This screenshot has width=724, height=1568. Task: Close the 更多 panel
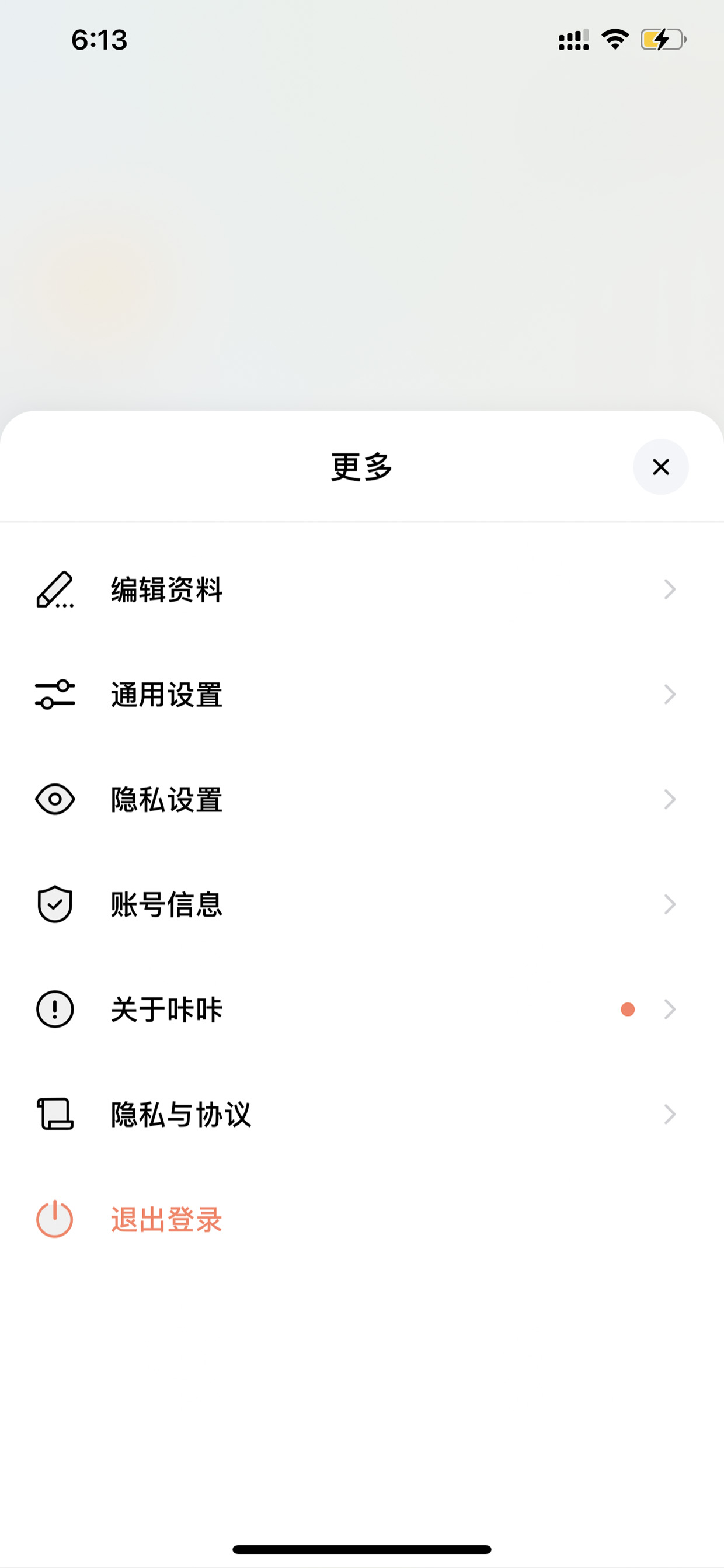click(x=661, y=467)
